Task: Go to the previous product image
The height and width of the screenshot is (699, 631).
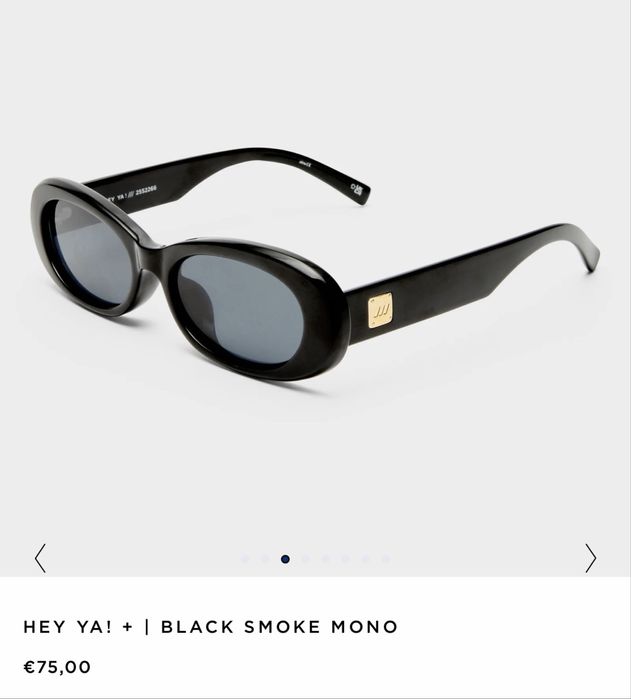Action: [40, 558]
